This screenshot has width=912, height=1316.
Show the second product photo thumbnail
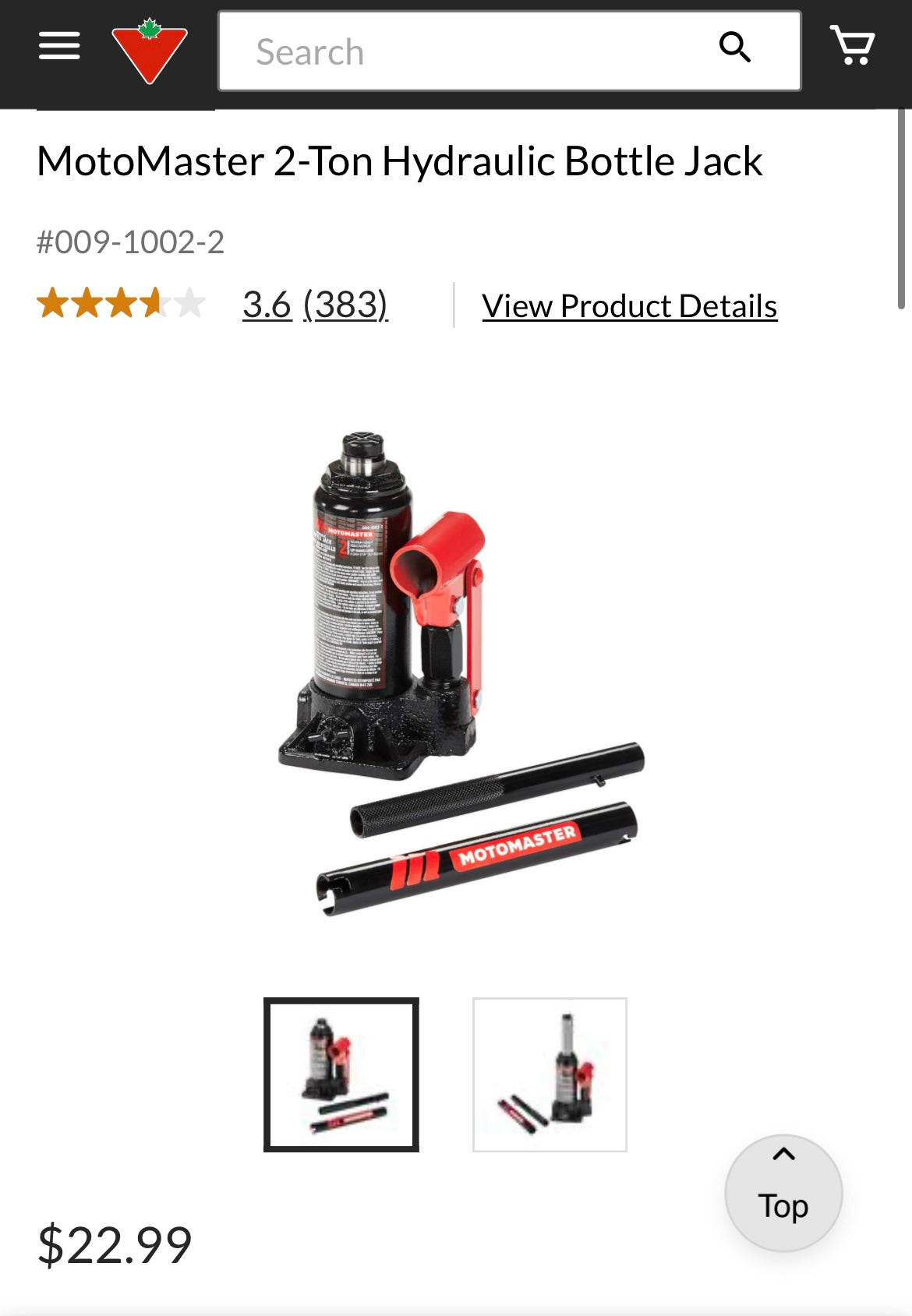[550, 1074]
